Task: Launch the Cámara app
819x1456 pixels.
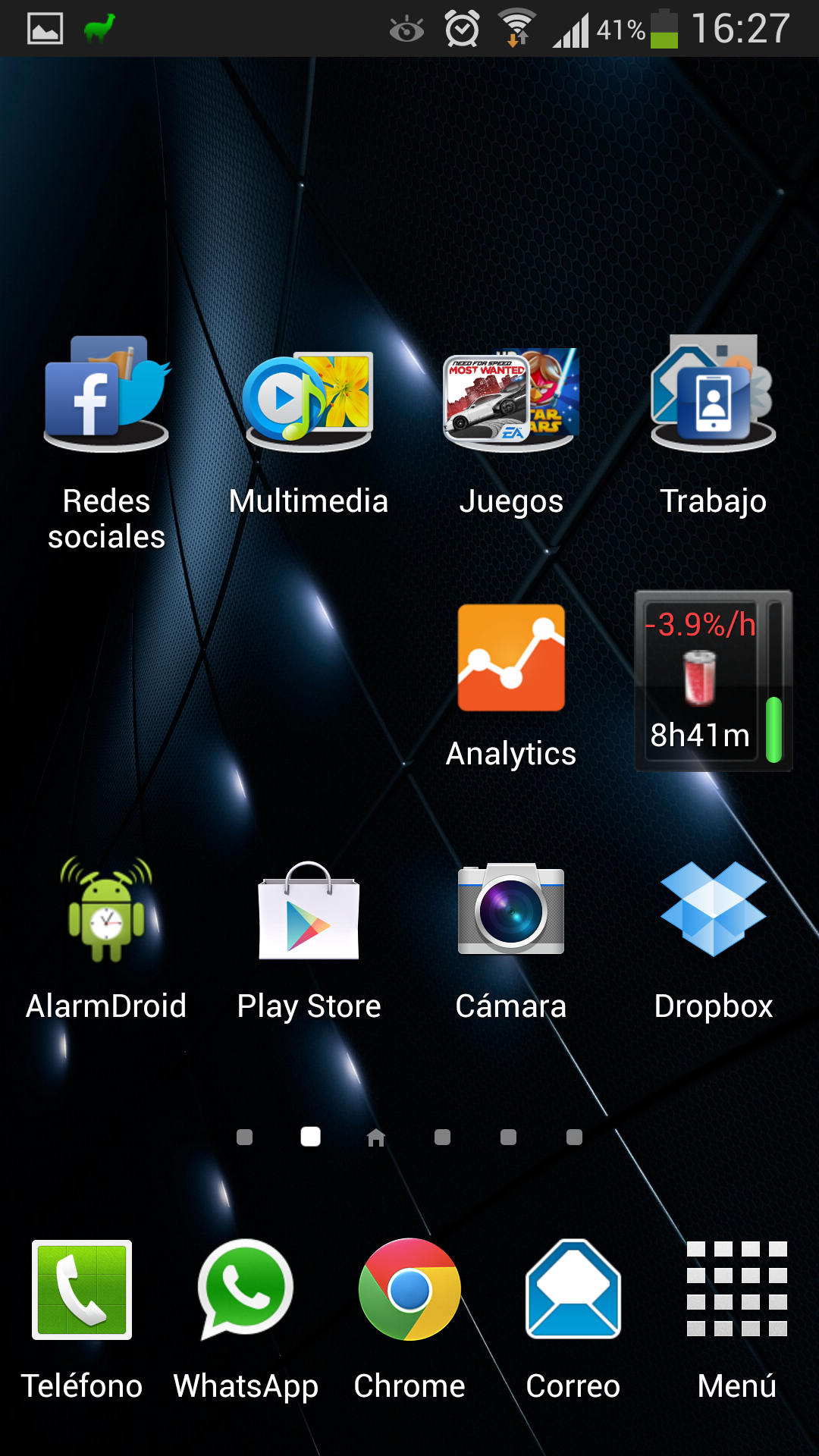Action: pyautogui.click(x=511, y=910)
